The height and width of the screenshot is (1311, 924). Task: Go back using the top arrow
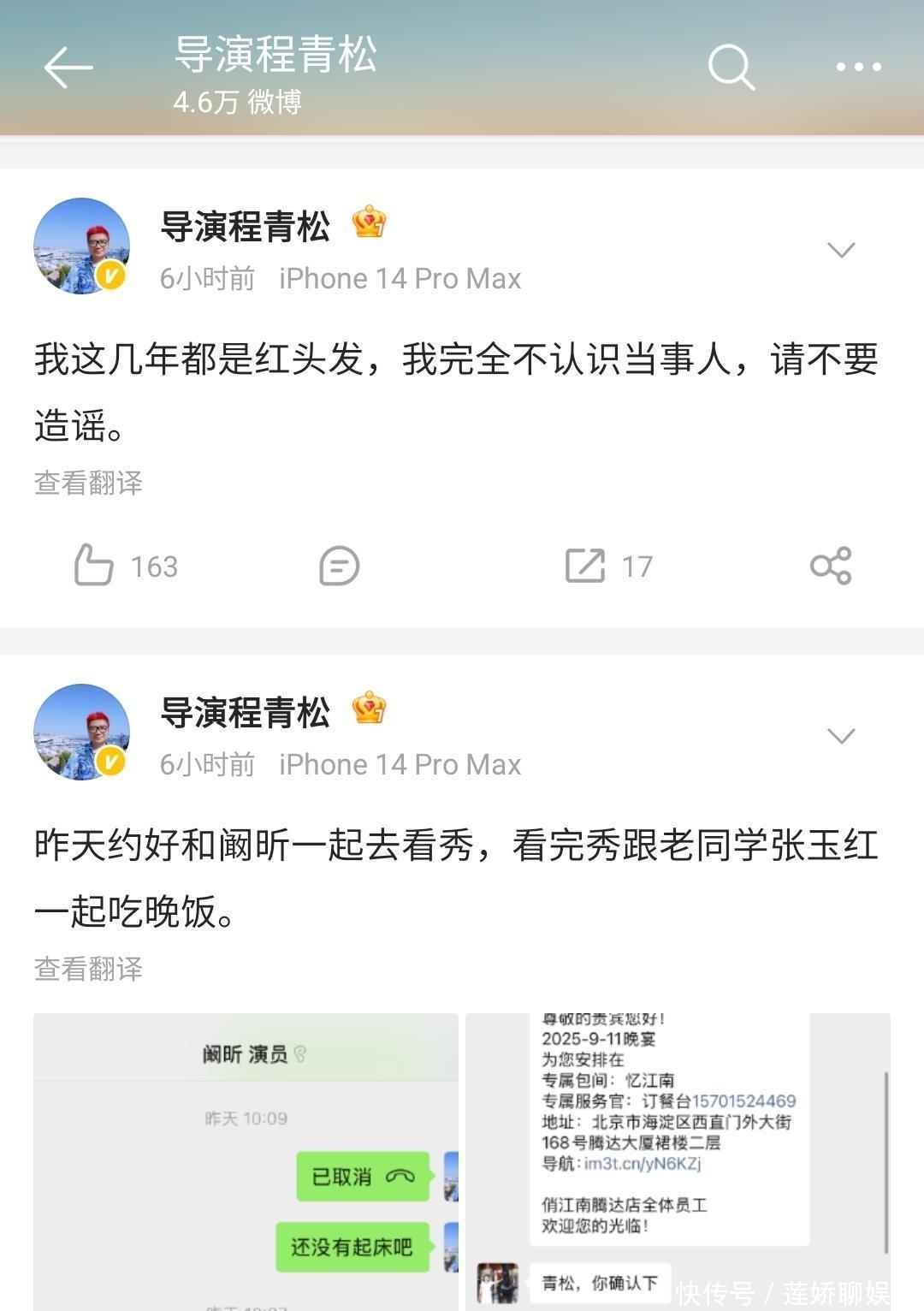(x=68, y=68)
